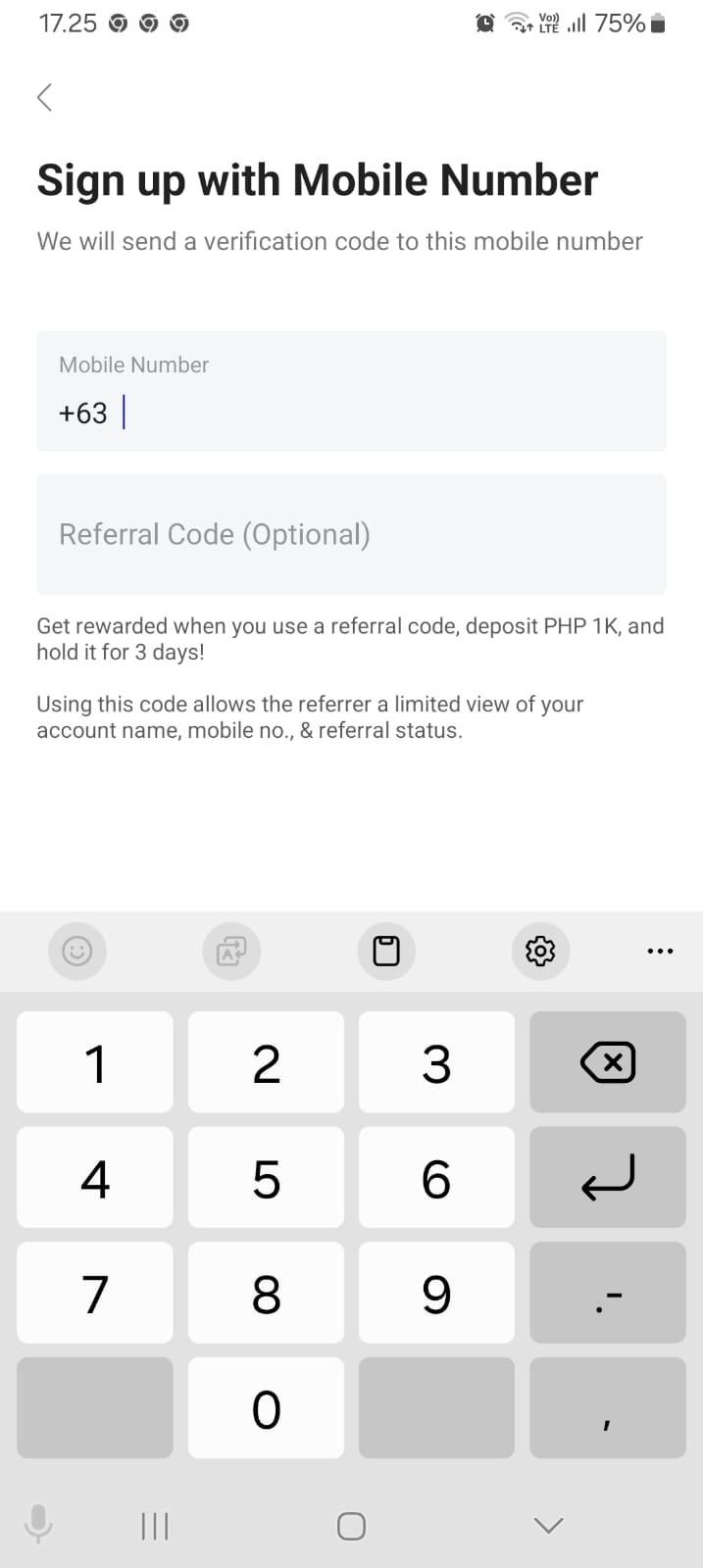Enter the Referral Code (Optional) field

[351, 535]
